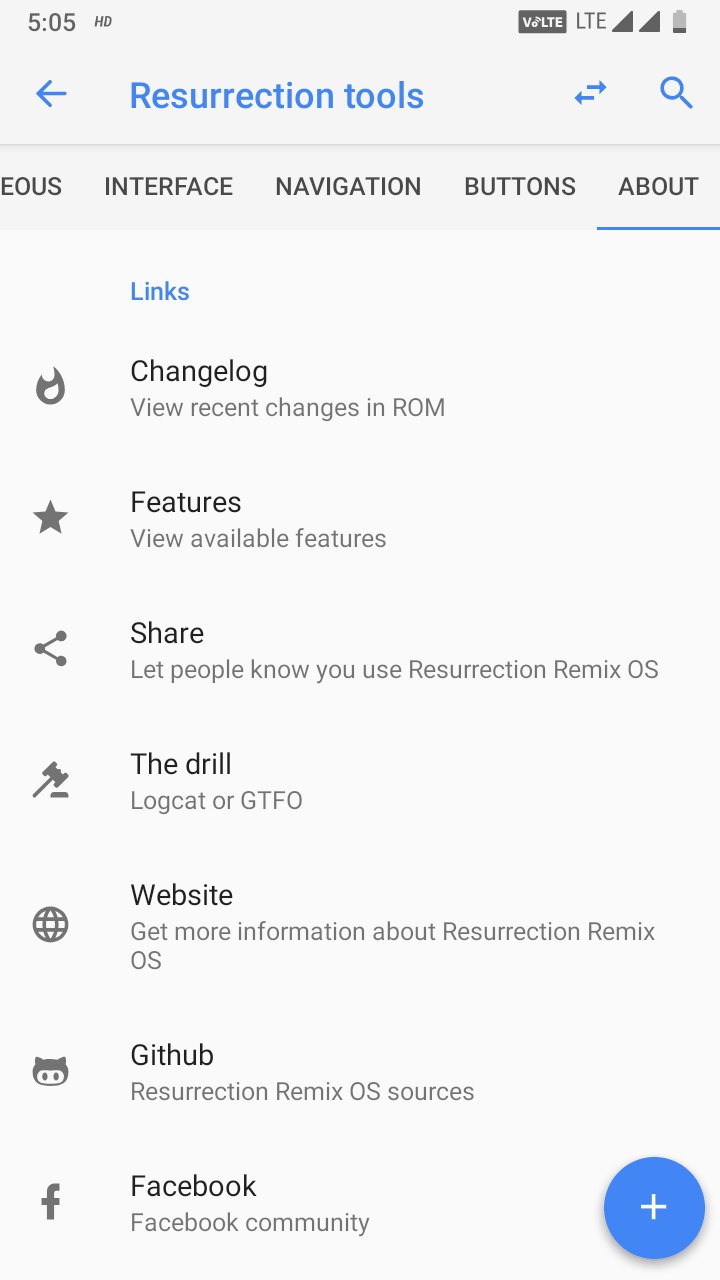Switch to the Interface tab
Viewport: 720px width, 1280px height.
coord(168,187)
